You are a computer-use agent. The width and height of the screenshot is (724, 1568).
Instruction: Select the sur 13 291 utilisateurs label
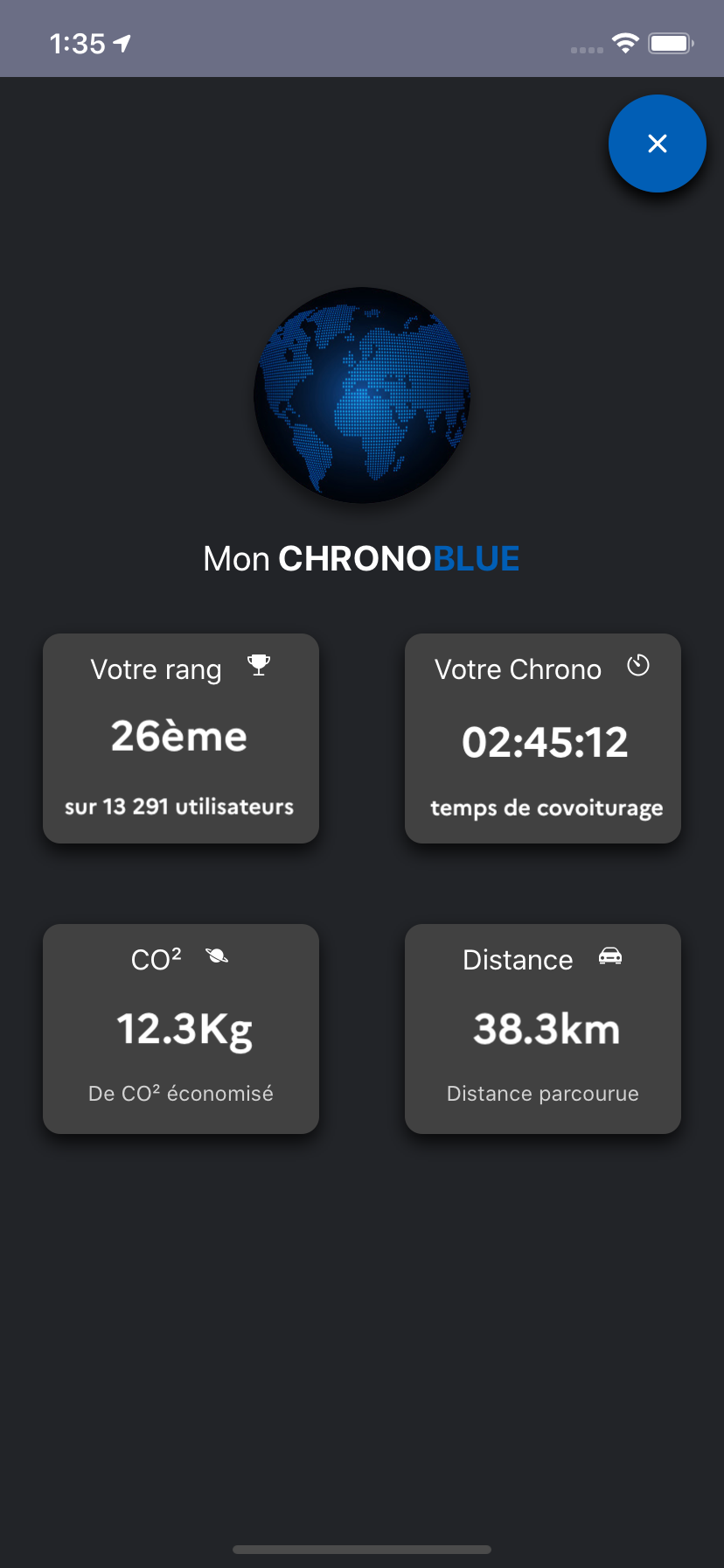click(180, 806)
